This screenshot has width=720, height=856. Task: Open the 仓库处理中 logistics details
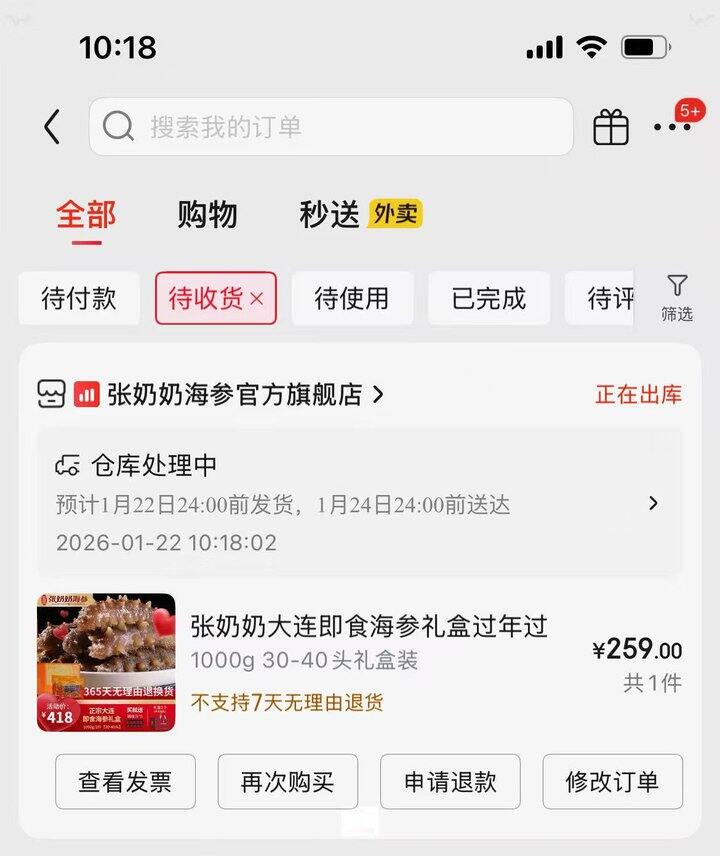[x=360, y=503]
